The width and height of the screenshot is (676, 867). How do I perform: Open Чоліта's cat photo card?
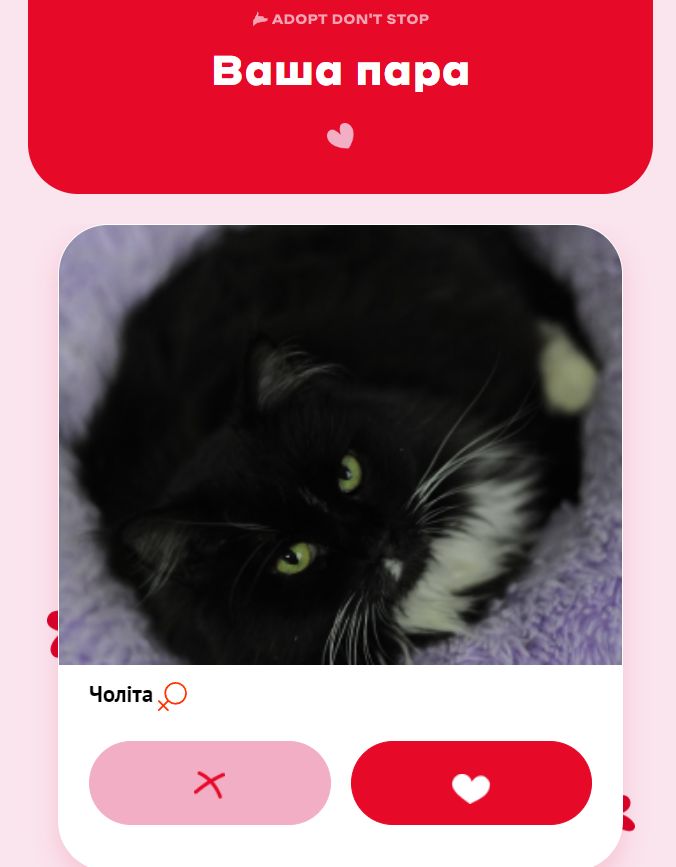340,445
